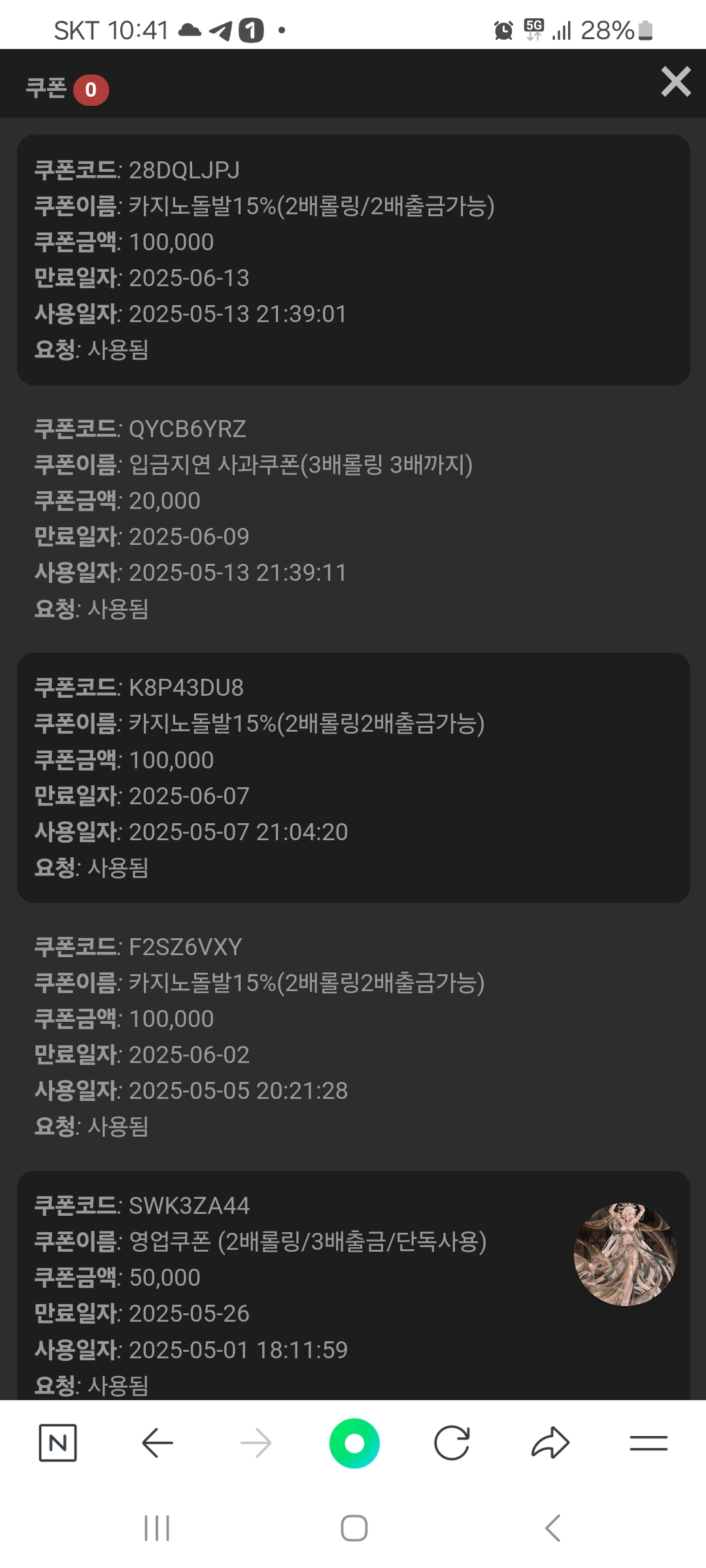
Task: Tap the round avatar floating button
Action: [x=625, y=1254]
